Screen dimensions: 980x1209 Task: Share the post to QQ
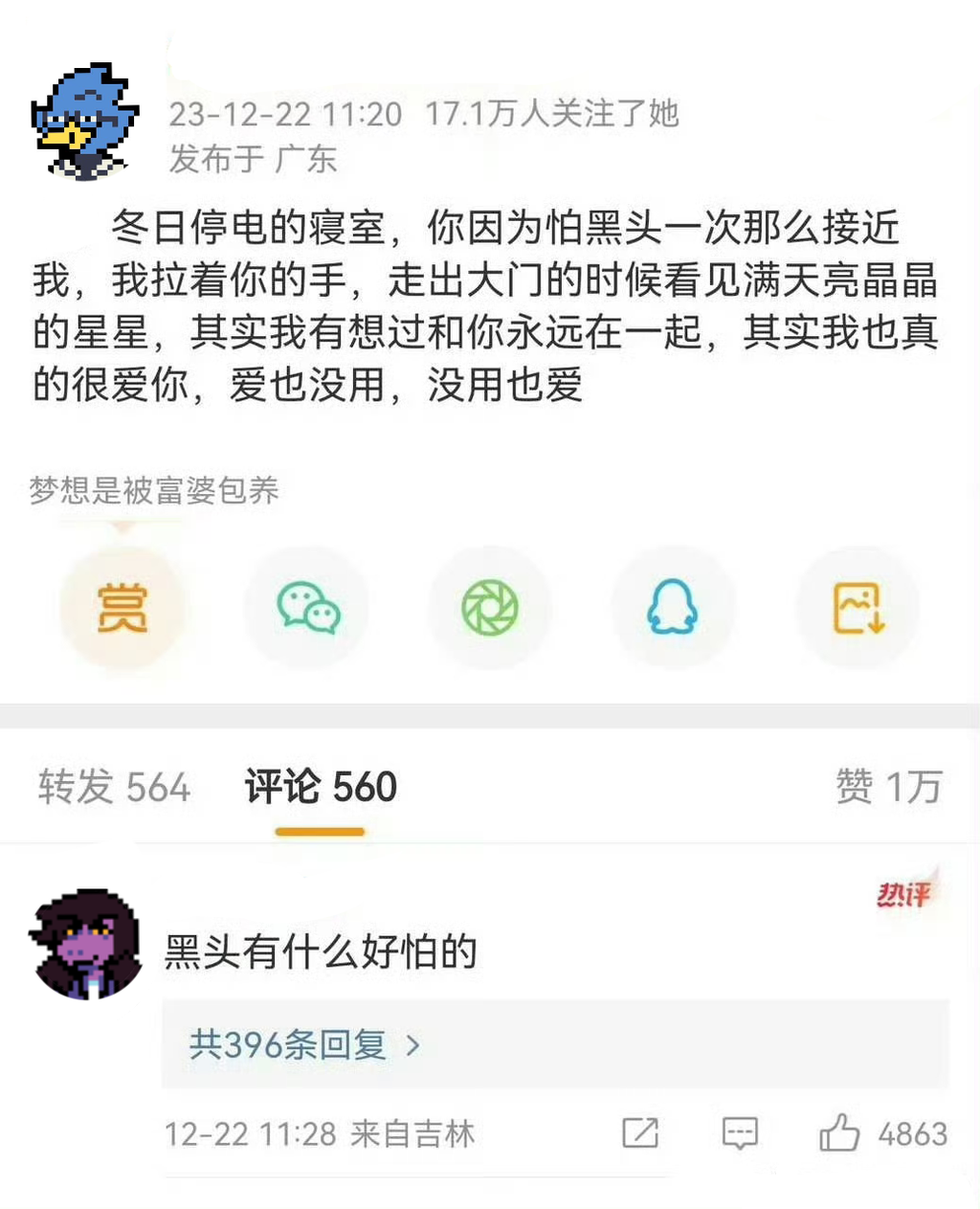[673, 607]
